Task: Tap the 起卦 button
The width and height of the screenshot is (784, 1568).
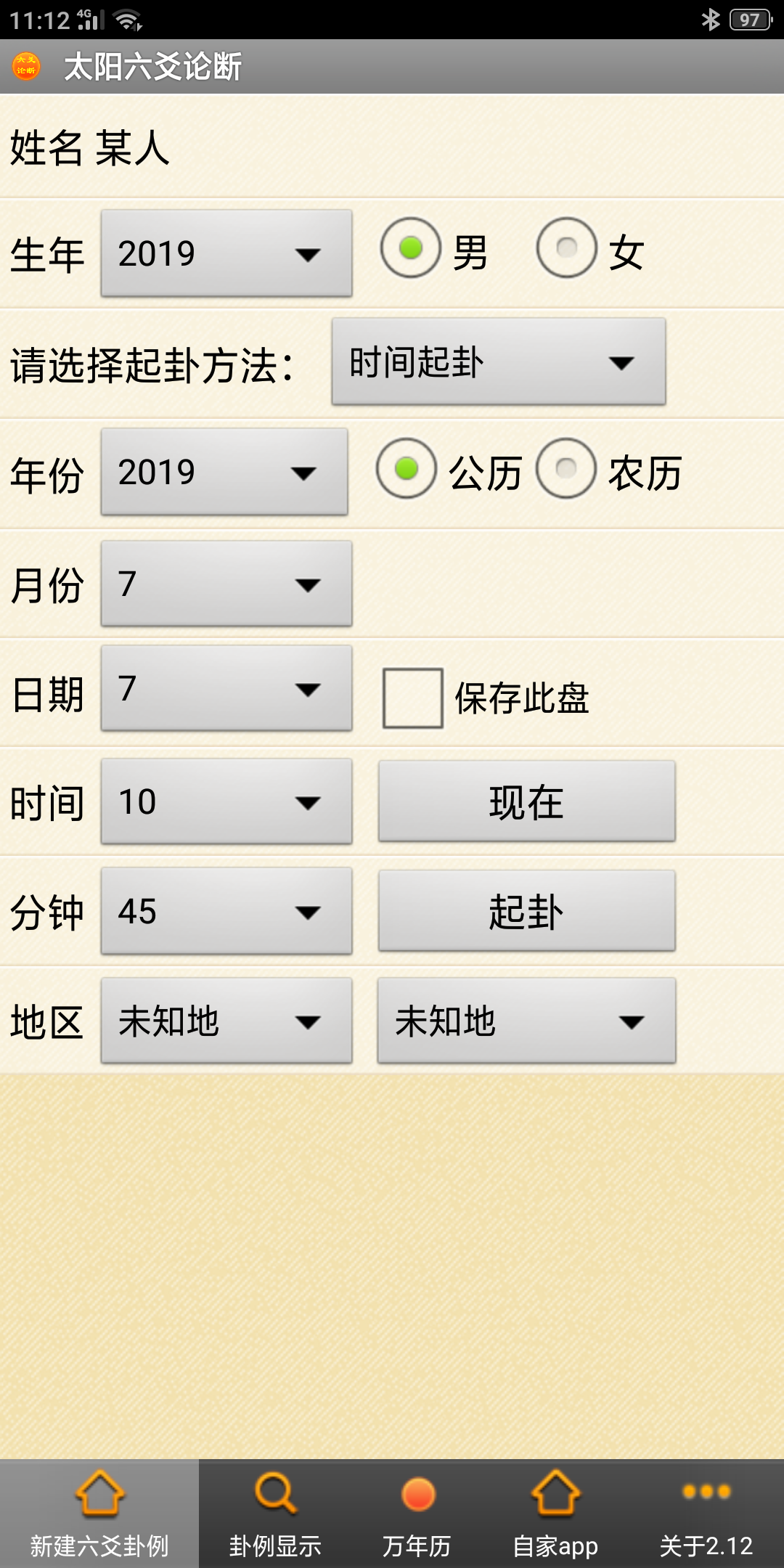Action: [527, 912]
